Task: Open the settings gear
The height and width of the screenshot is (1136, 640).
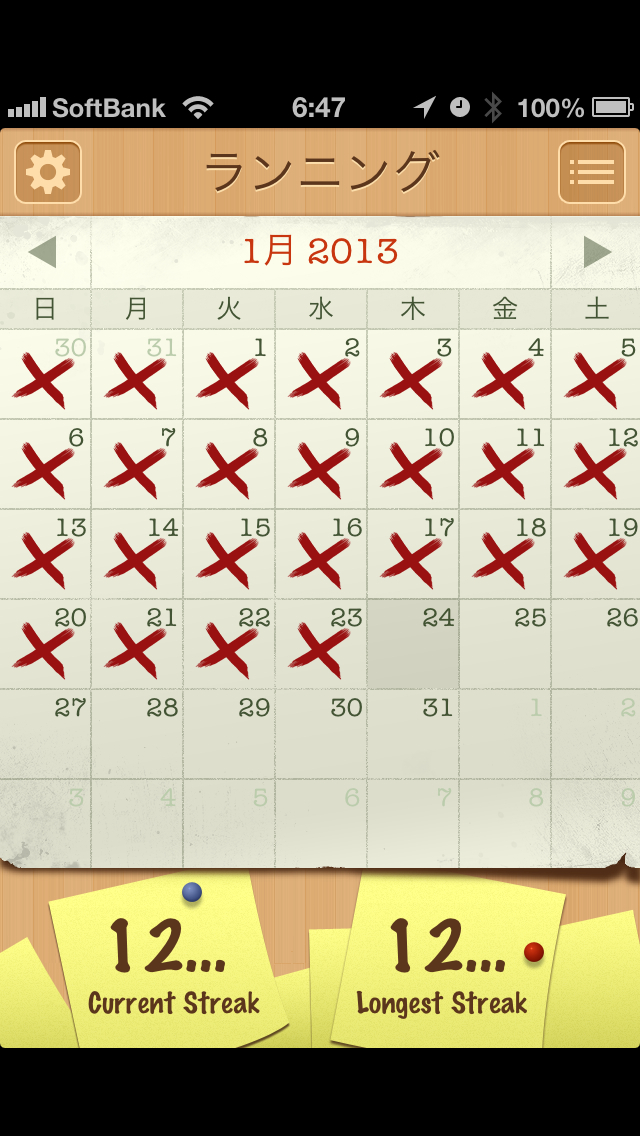Action: point(48,172)
